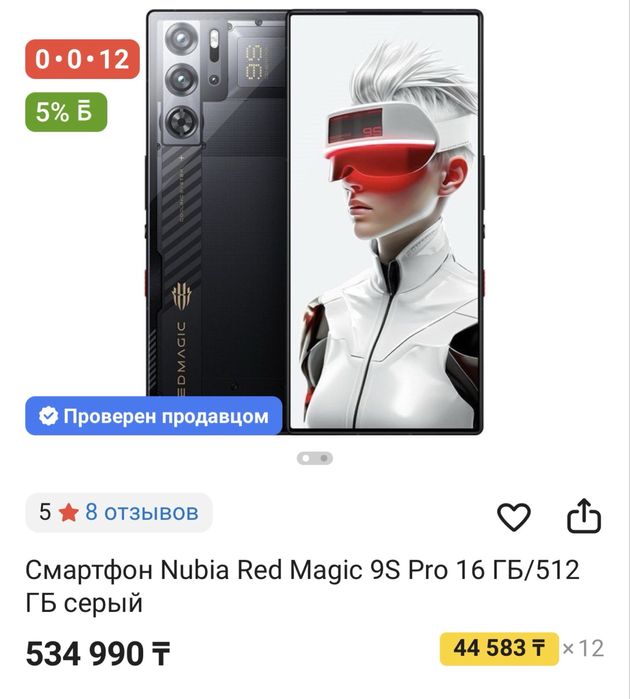Share this product

tap(583, 516)
